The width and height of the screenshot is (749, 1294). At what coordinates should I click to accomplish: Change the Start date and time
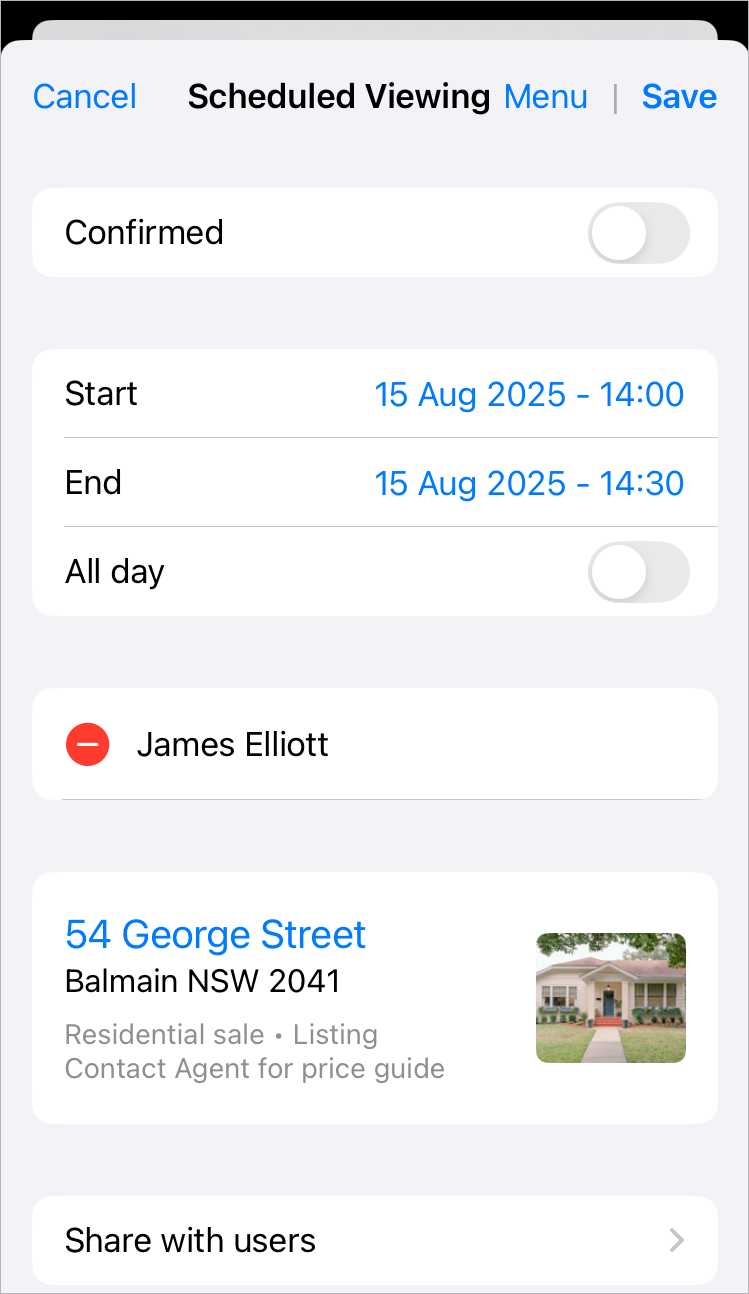point(529,394)
